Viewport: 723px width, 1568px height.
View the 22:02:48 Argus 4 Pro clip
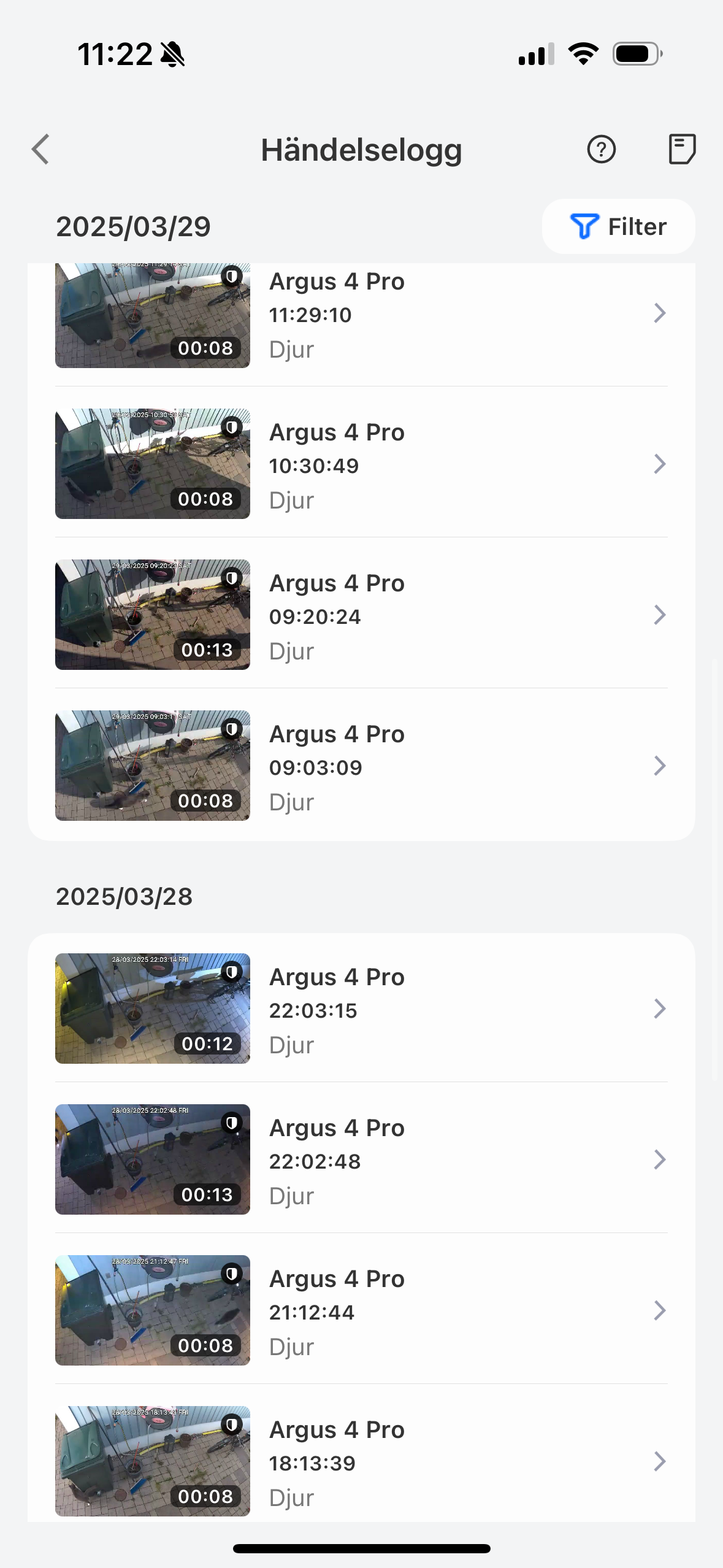pyautogui.click(x=361, y=1160)
